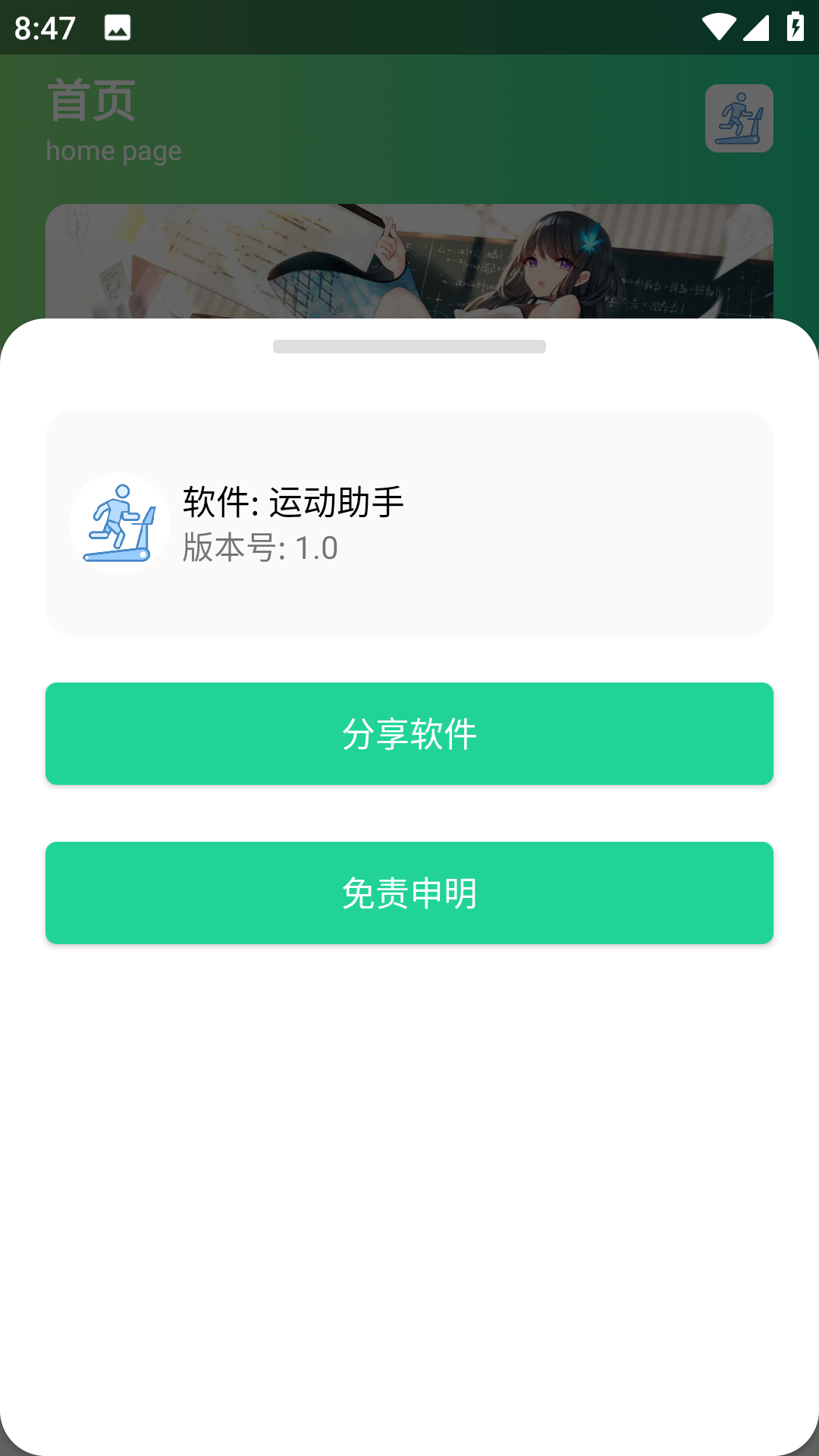
Task: Dismiss the sheet by tapping the dimmed background
Action: (x=409, y=190)
